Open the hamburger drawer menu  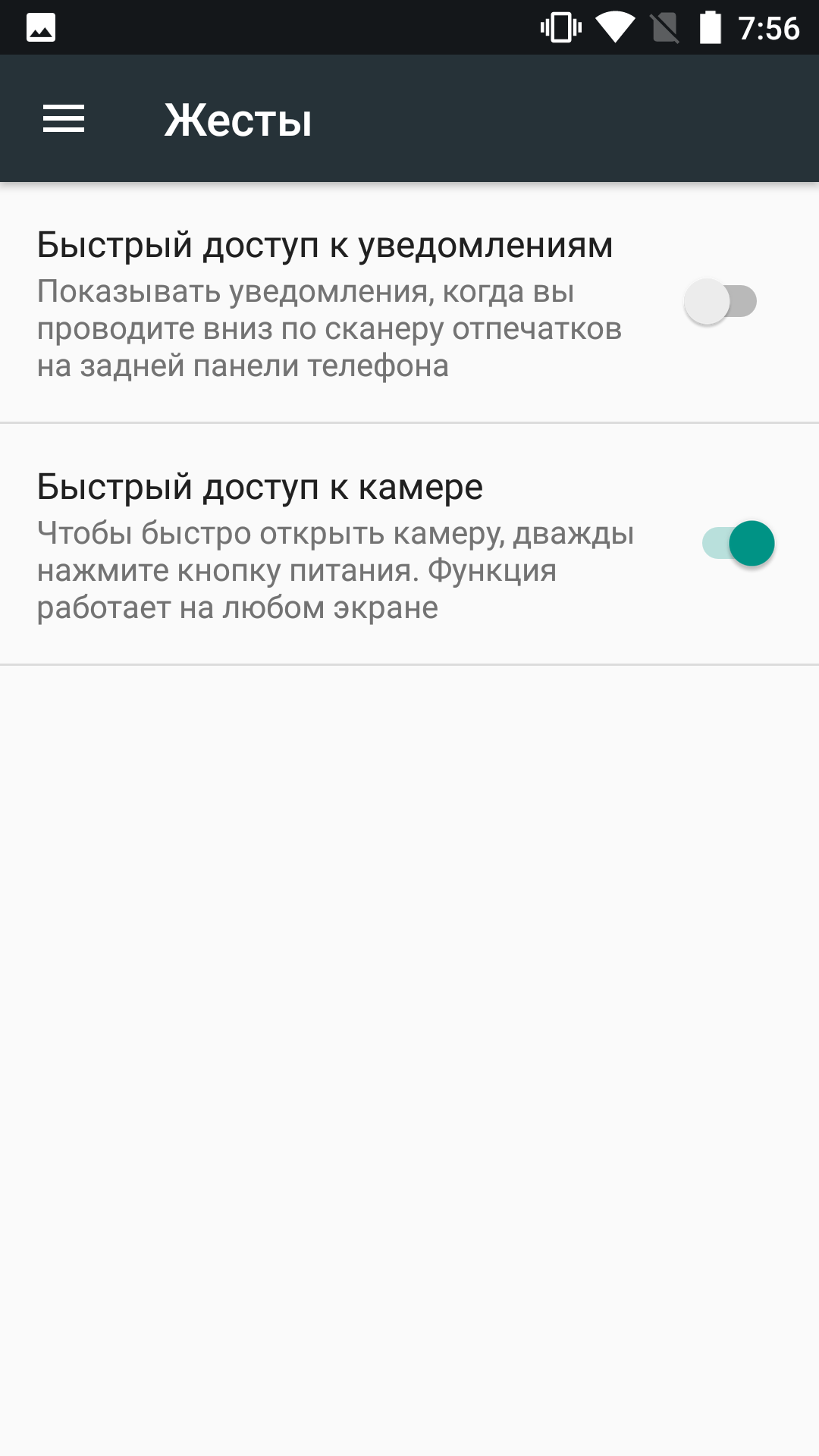tap(64, 119)
